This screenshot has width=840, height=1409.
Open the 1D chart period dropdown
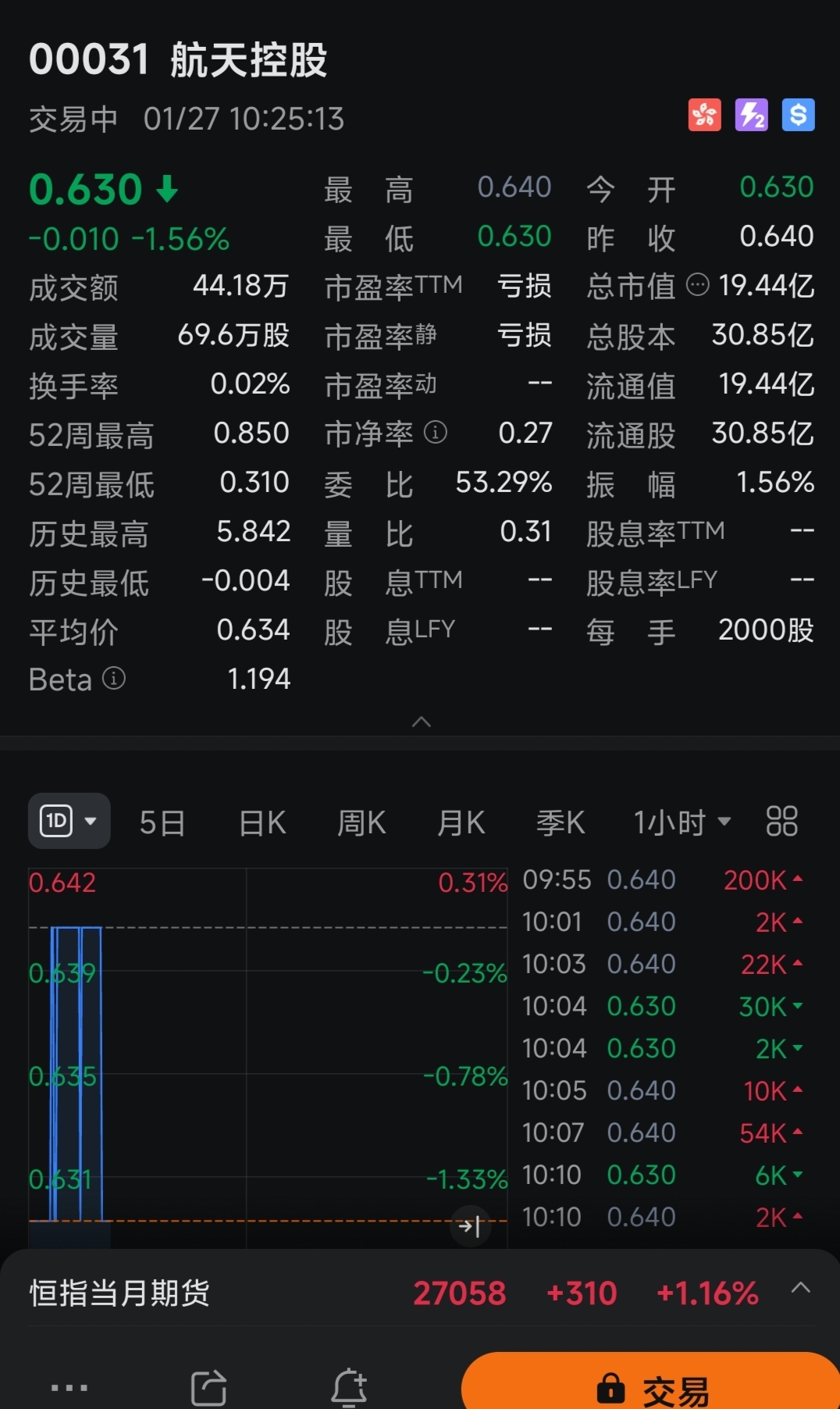click(69, 822)
